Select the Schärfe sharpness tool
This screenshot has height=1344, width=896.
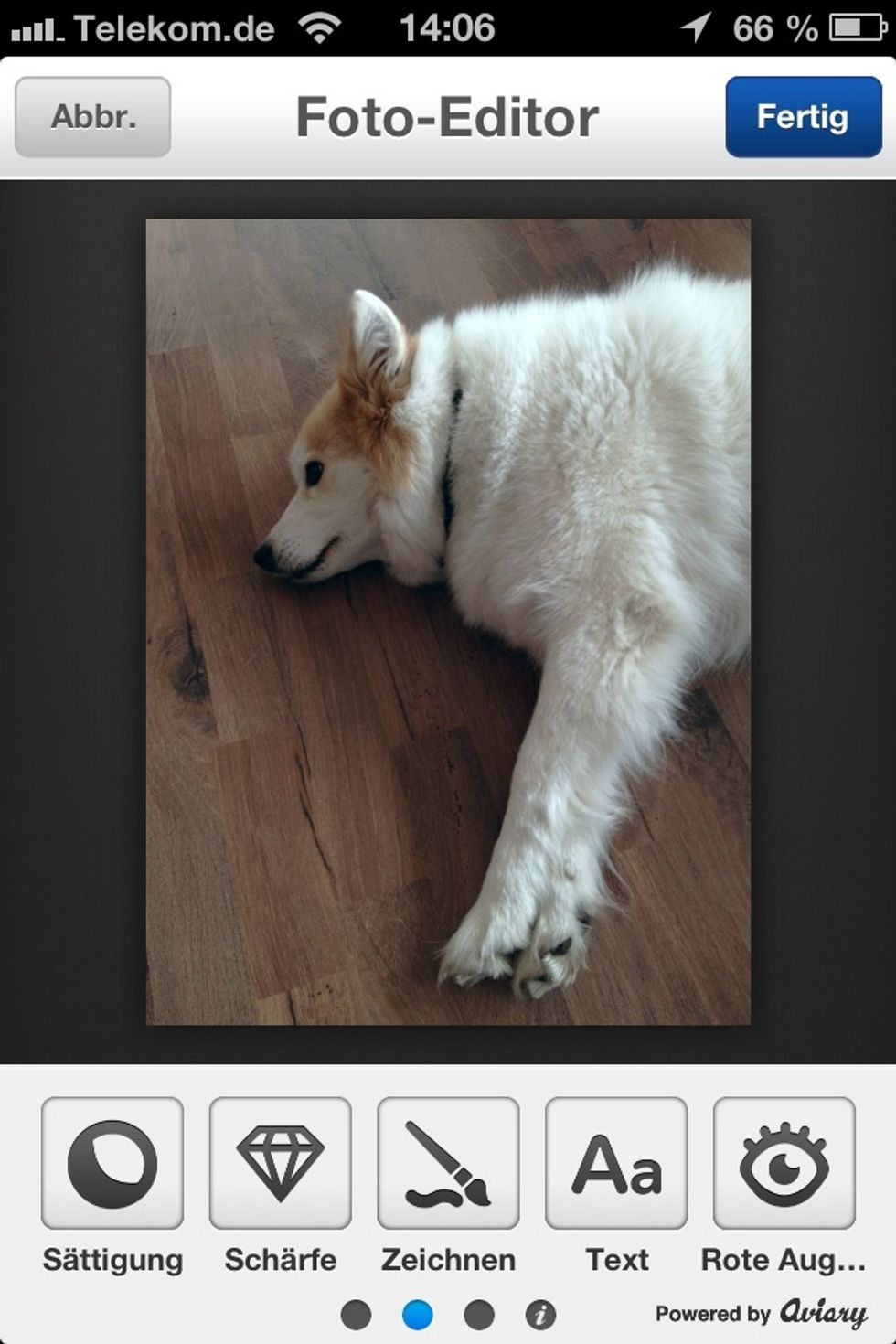click(280, 1163)
